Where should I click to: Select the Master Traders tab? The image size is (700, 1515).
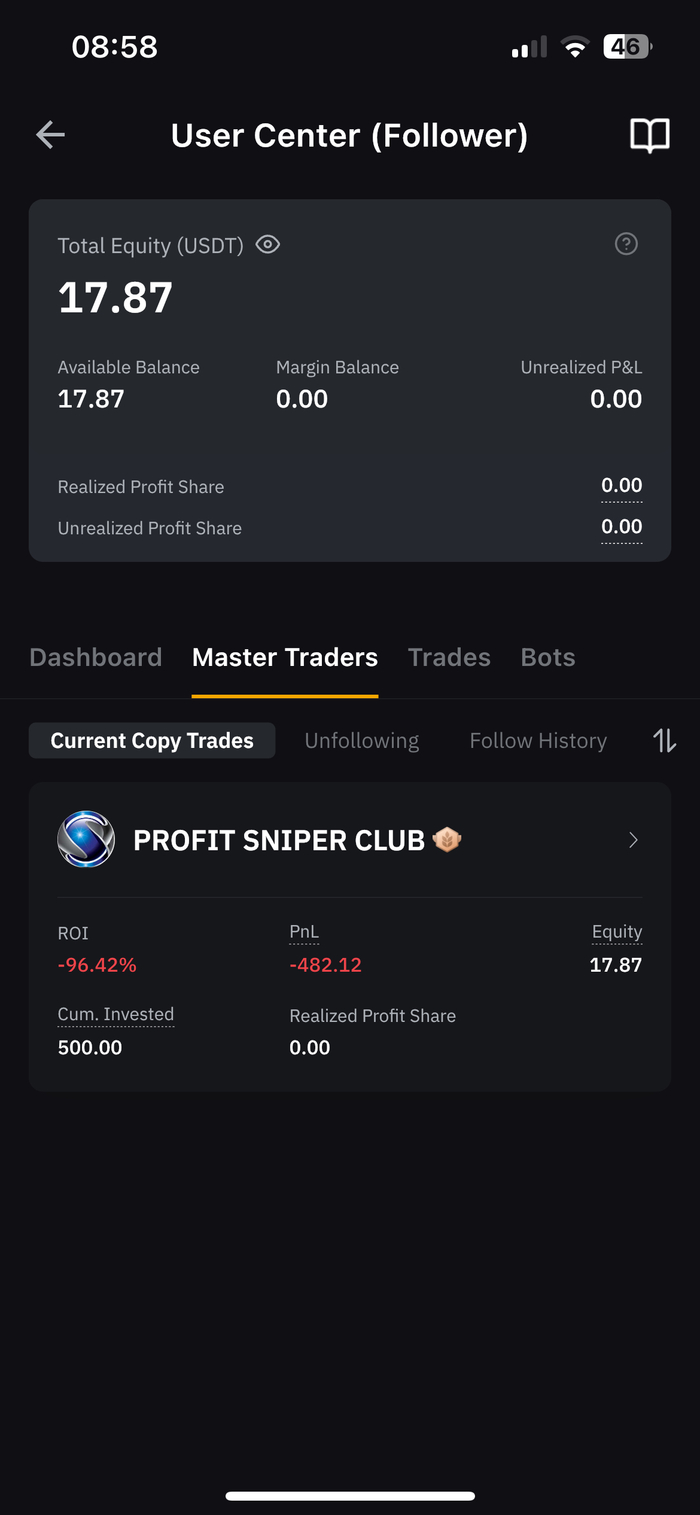[285, 657]
